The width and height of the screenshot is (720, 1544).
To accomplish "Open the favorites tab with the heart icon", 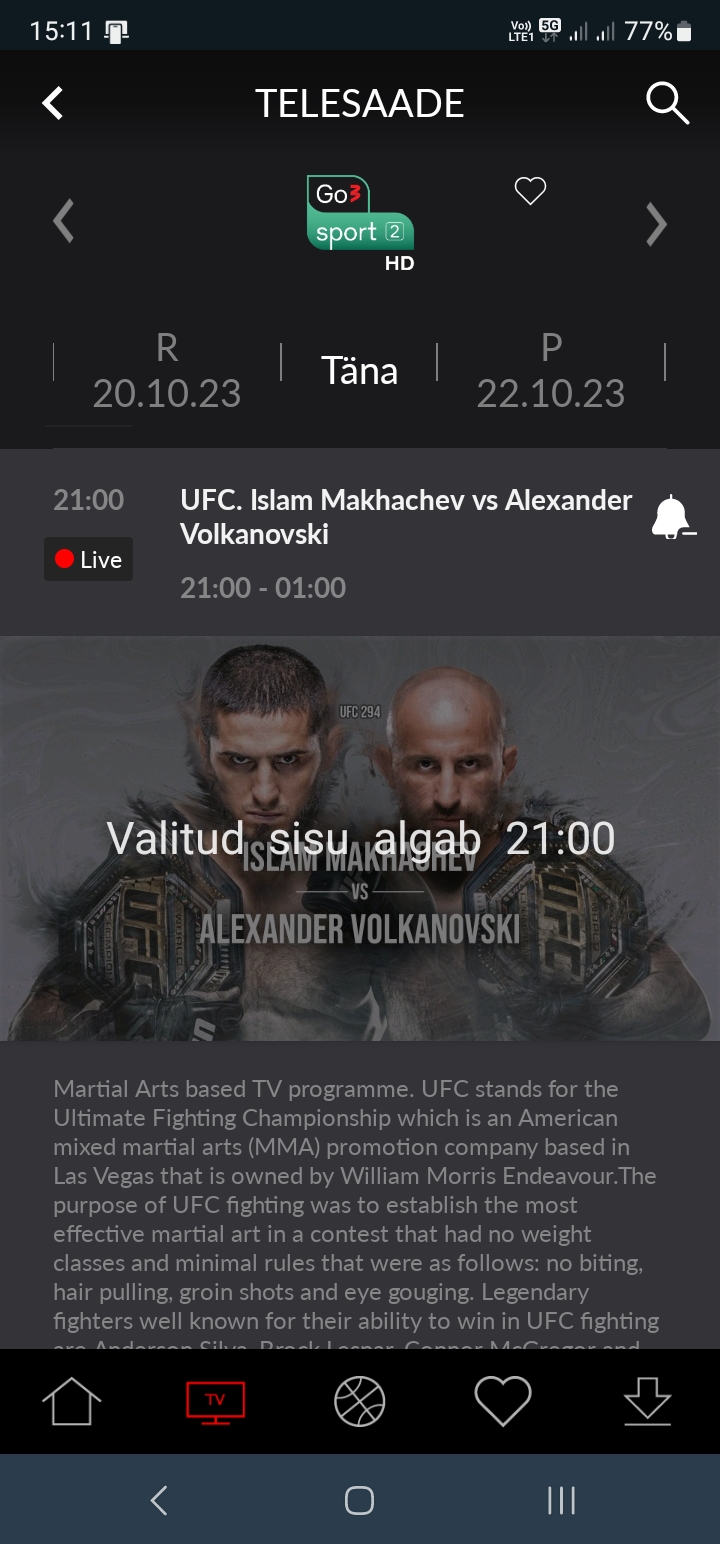I will (x=503, y=1401).
